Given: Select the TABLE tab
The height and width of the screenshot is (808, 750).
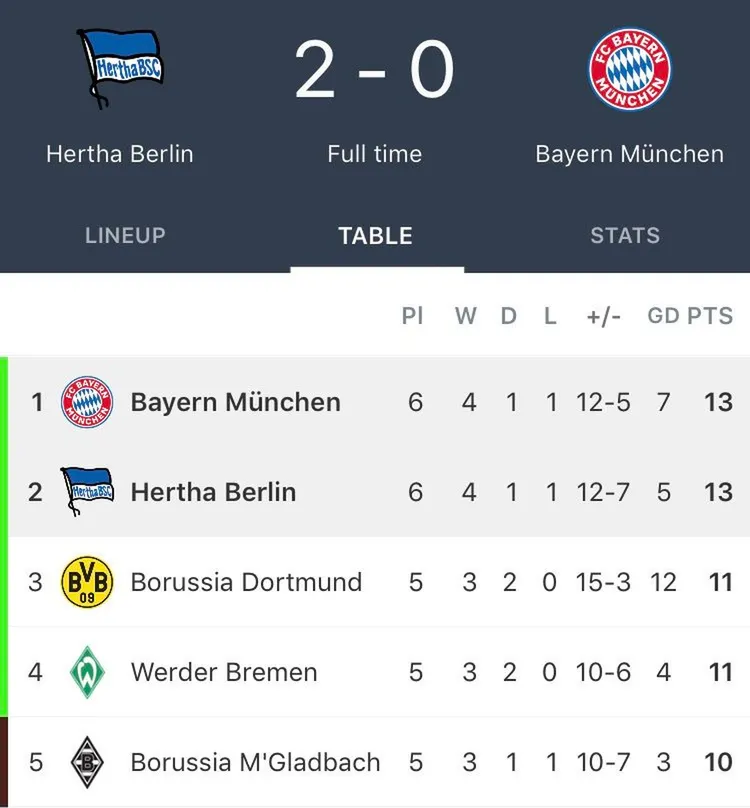Looking at the screenshot, I should coord(375,236).
